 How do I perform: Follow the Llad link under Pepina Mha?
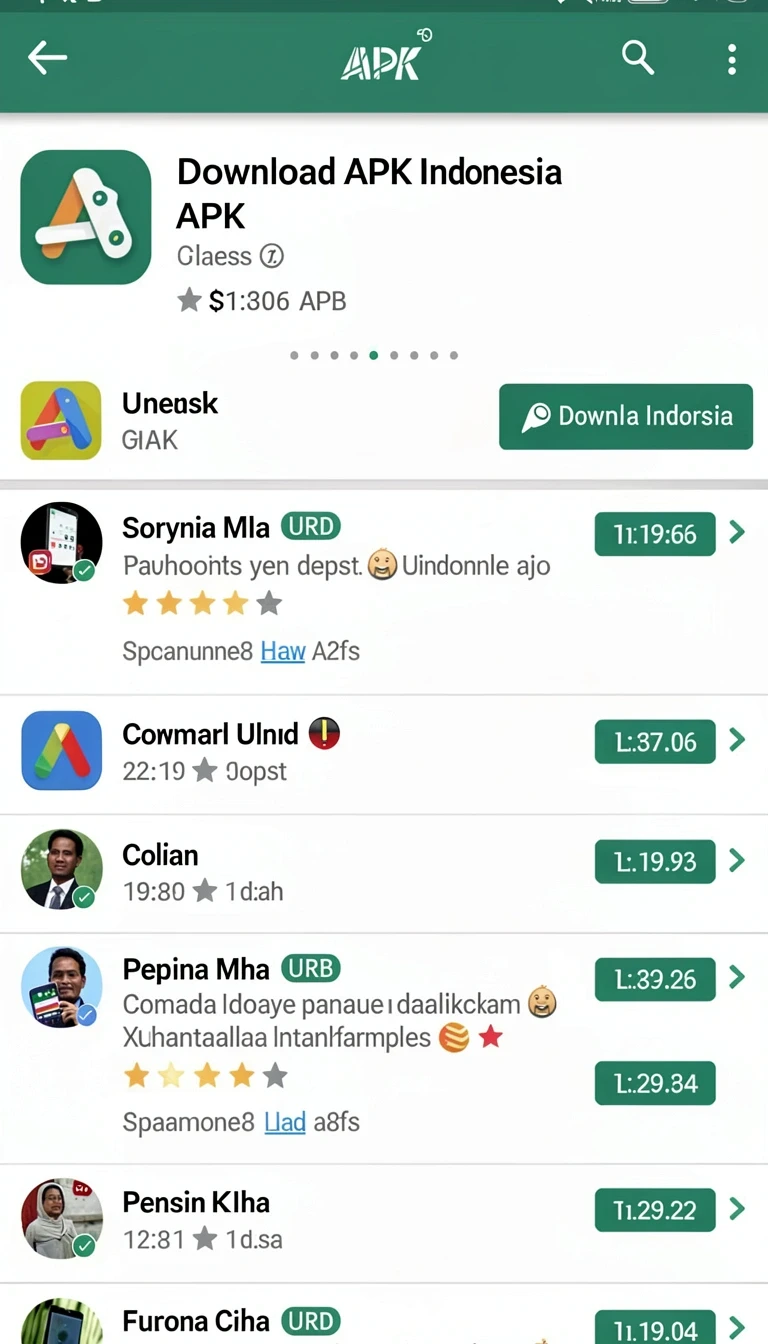click(x=285, y=1122)
